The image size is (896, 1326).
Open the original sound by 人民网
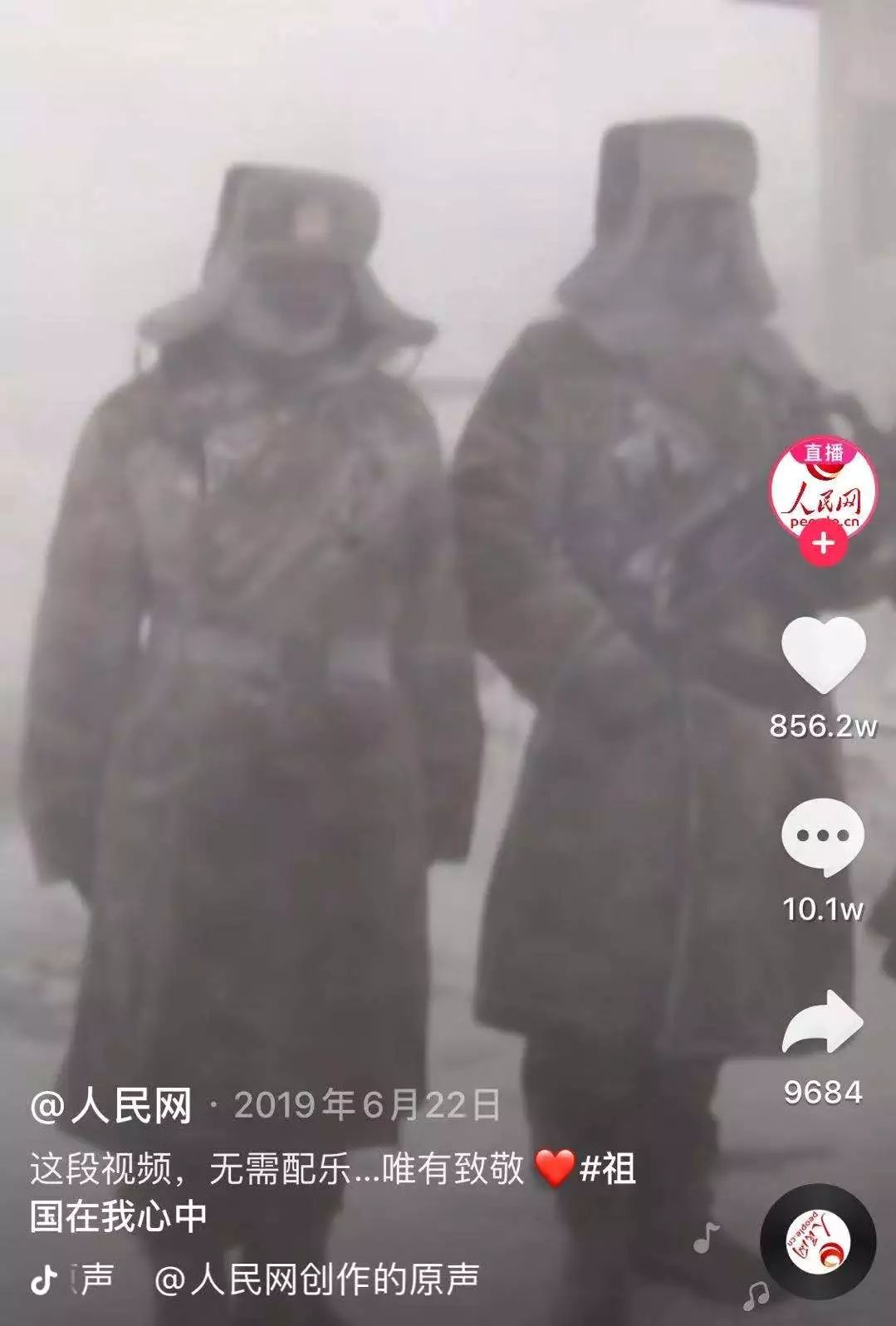coord(316,1280)
